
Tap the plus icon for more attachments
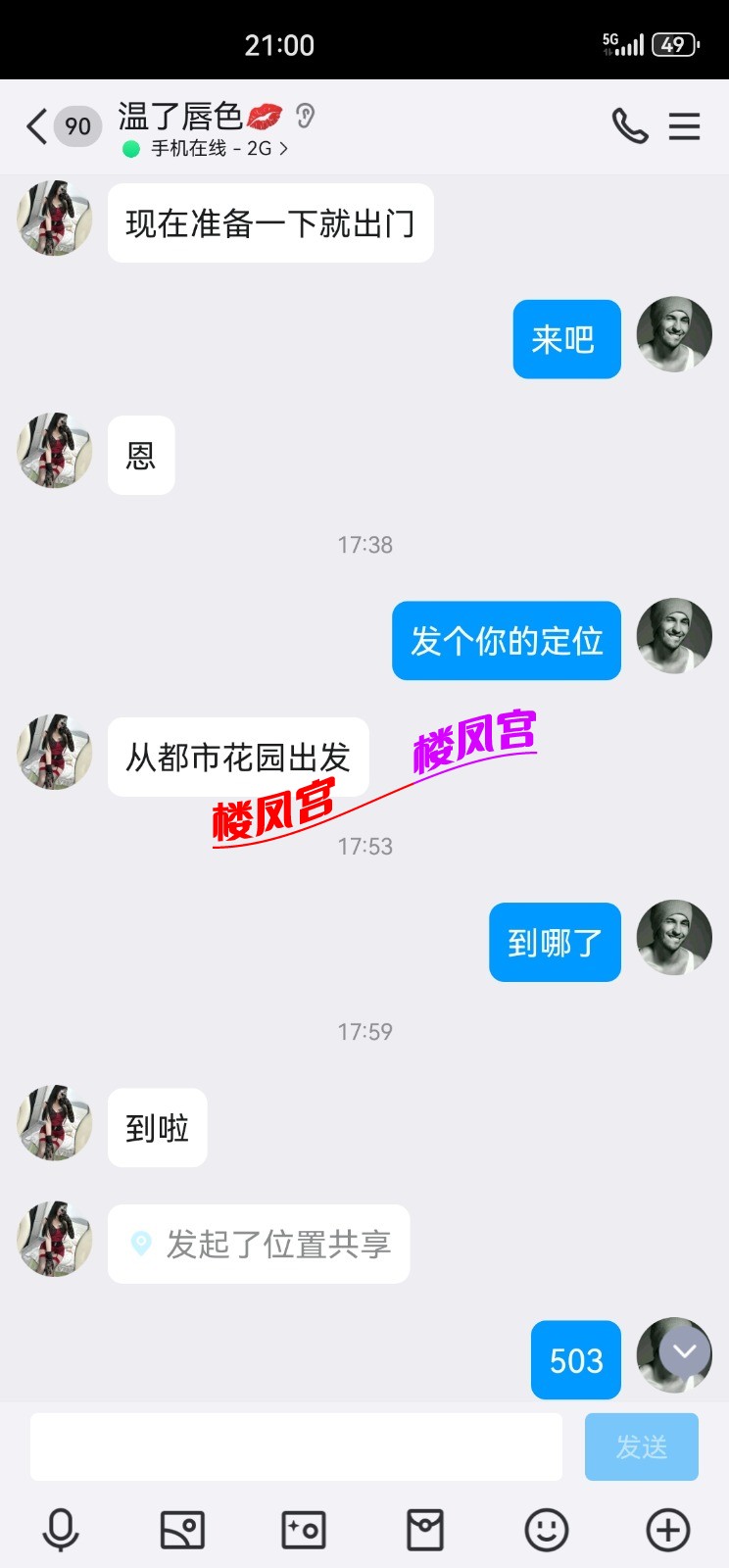(x=668, y=1527)
